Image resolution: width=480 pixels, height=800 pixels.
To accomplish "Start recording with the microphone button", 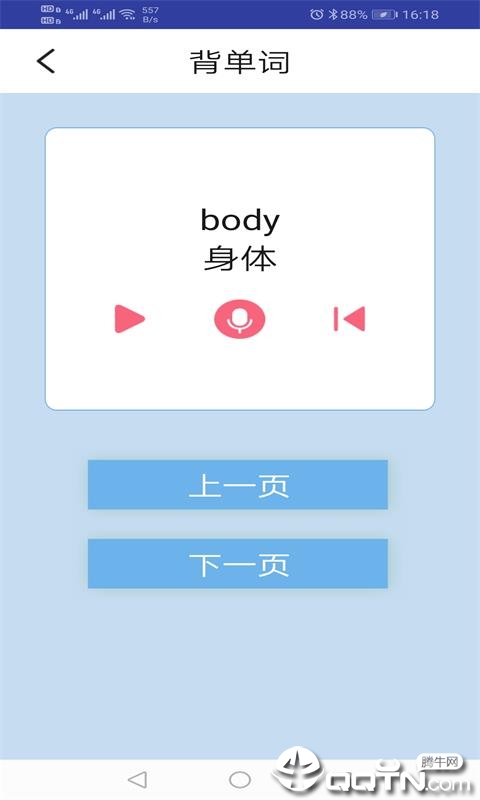I will point(240,319).
